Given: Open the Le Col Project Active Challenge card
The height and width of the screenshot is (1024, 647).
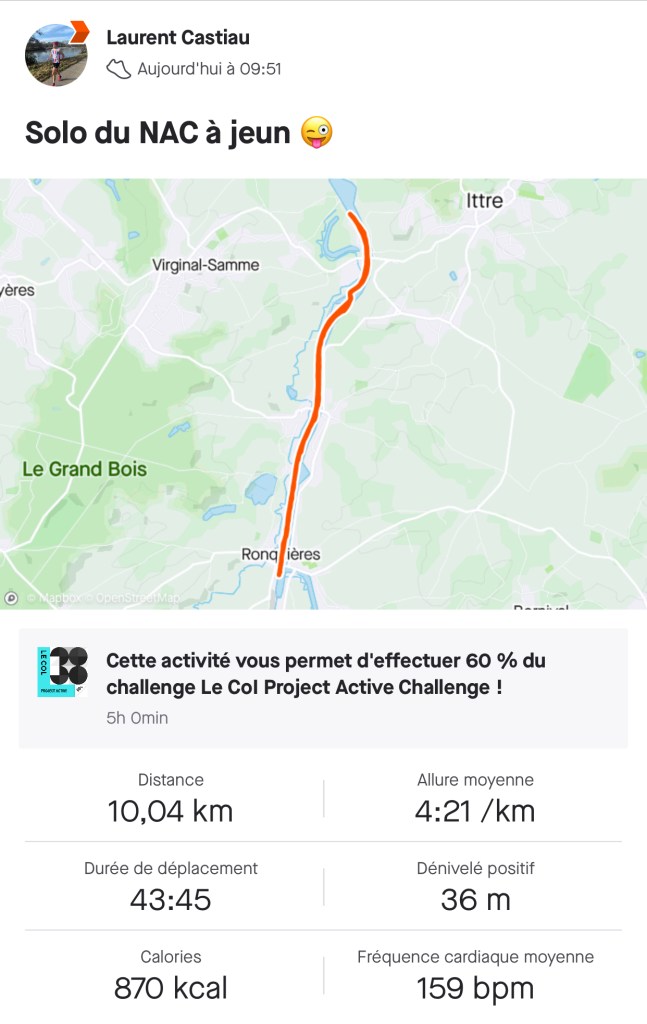Looking at the screenshot, I should (x=323, y=688).
